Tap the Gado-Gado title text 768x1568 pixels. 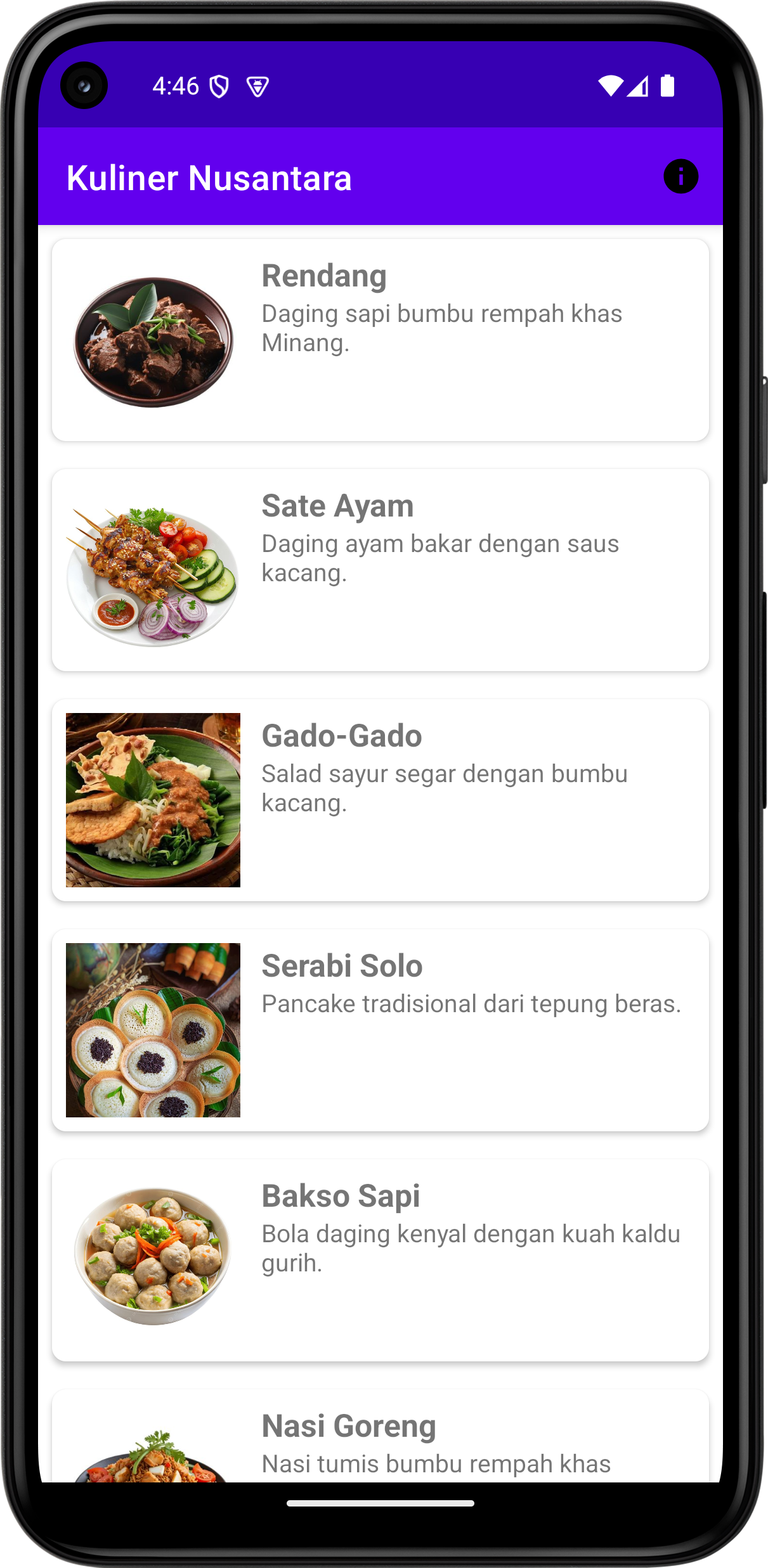click(341, 735)
